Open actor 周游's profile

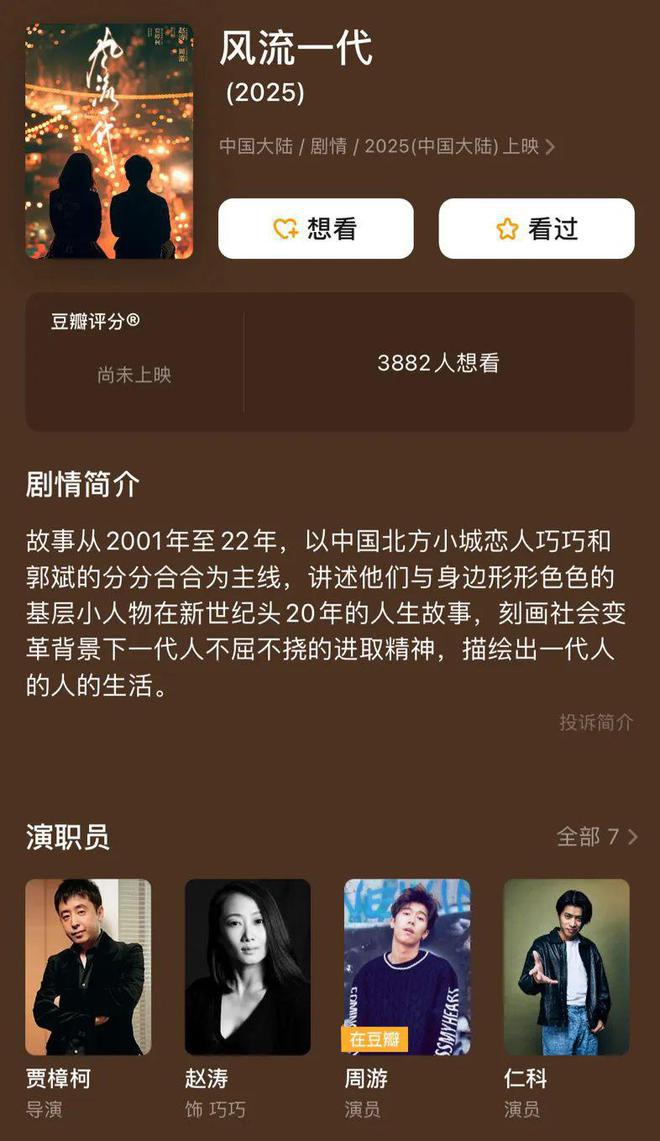click(x=407, y=967)
